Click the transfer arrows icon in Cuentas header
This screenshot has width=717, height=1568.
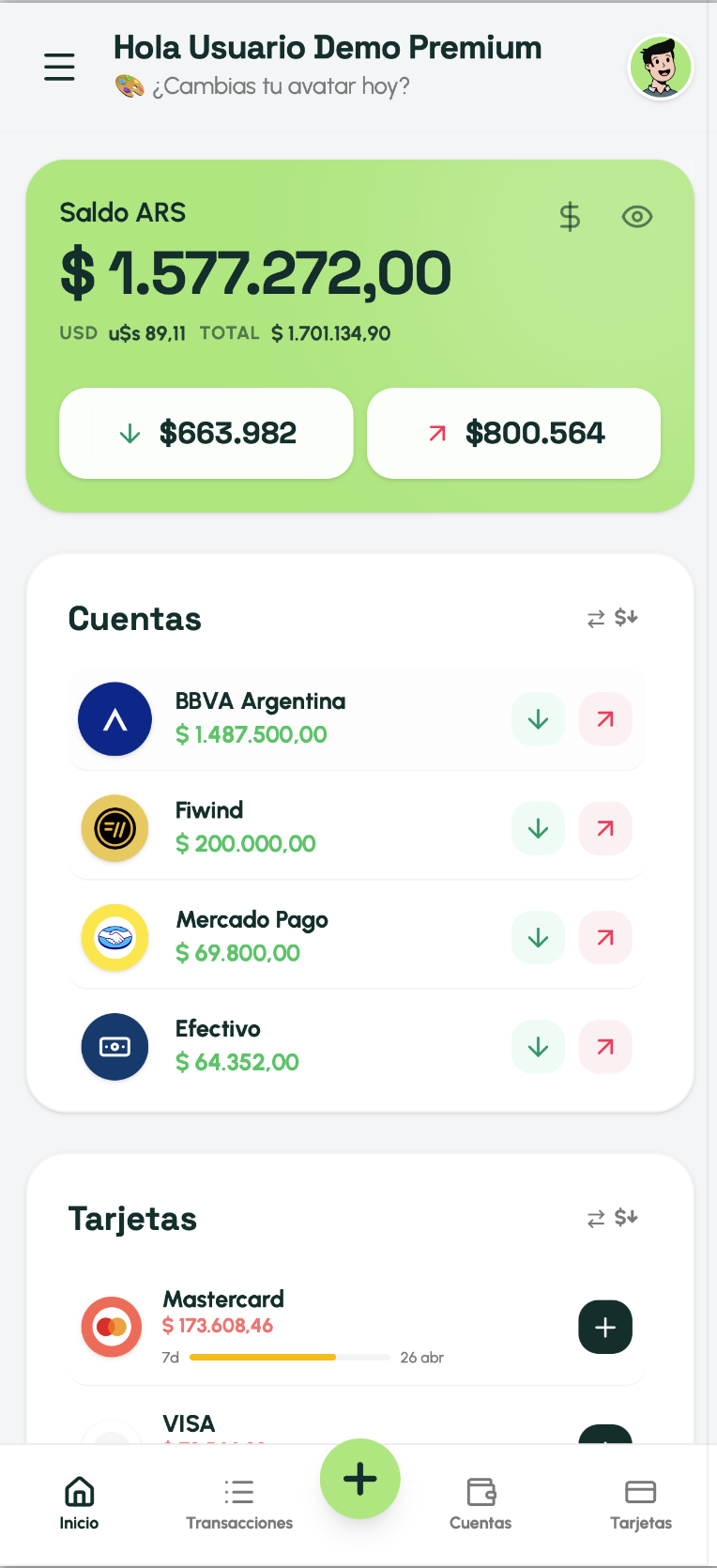coord(594,618)
